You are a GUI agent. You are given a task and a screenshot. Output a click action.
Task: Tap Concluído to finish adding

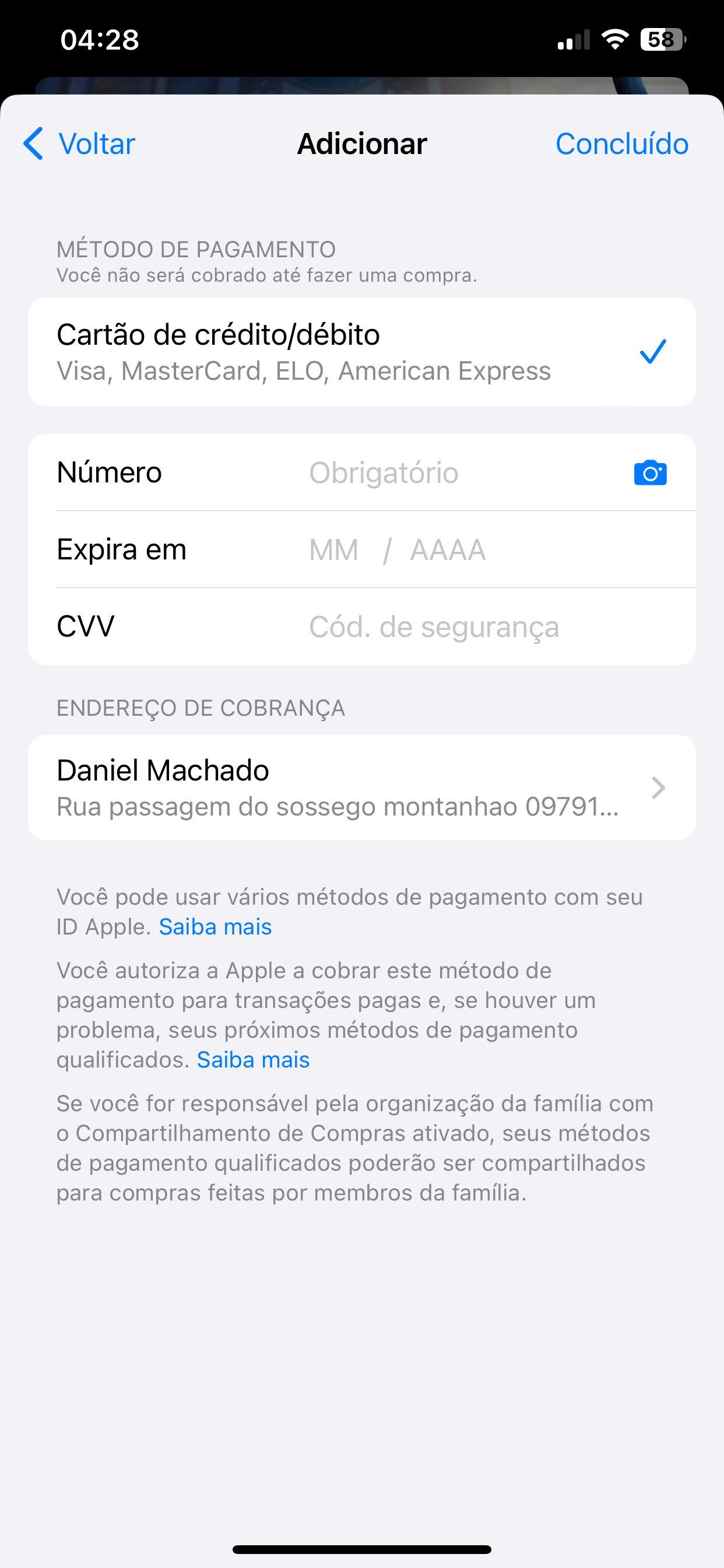(621, 143)
